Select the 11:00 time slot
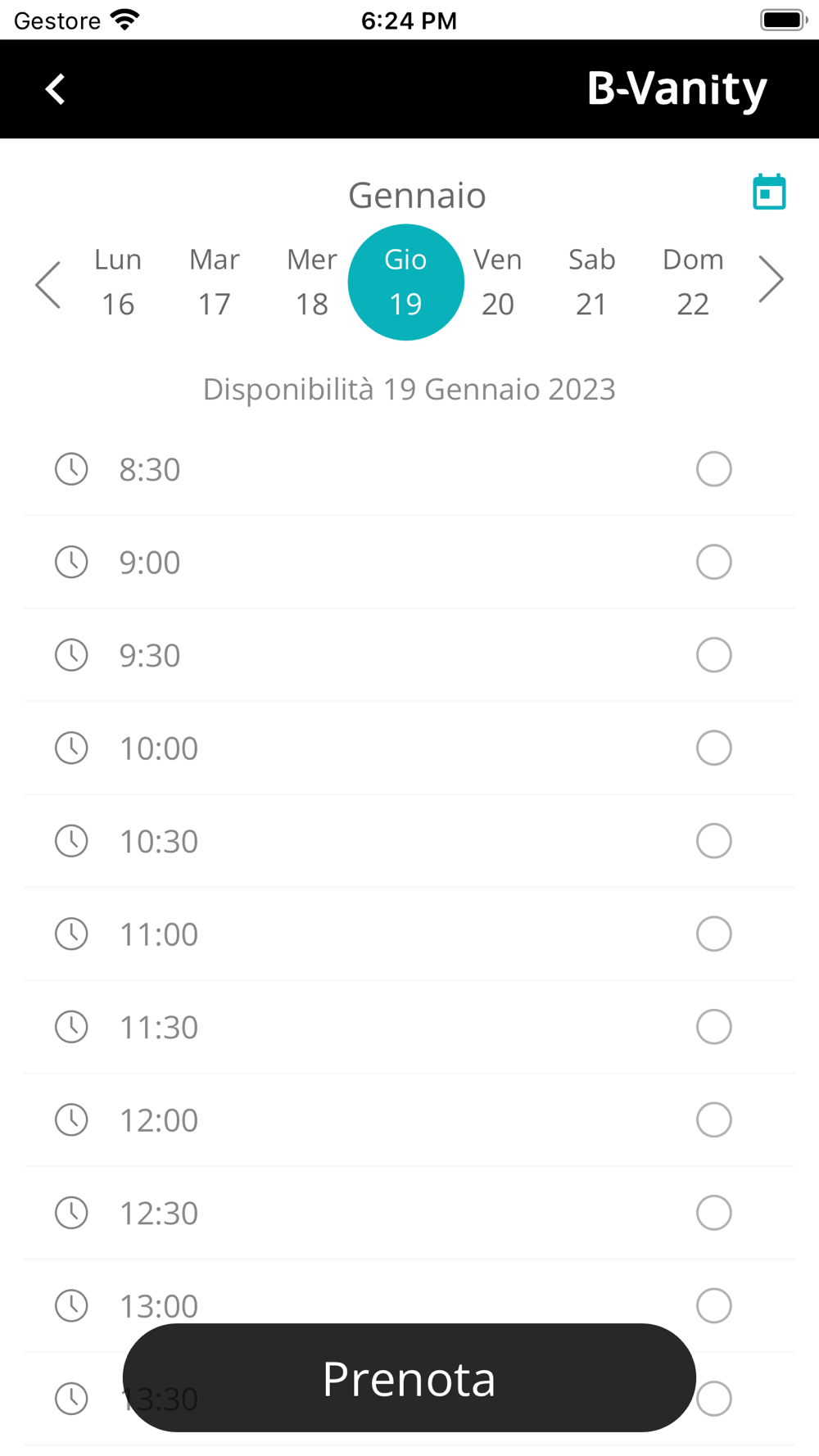This screenshot has height=1456, width=819. (x=409, y=934)
